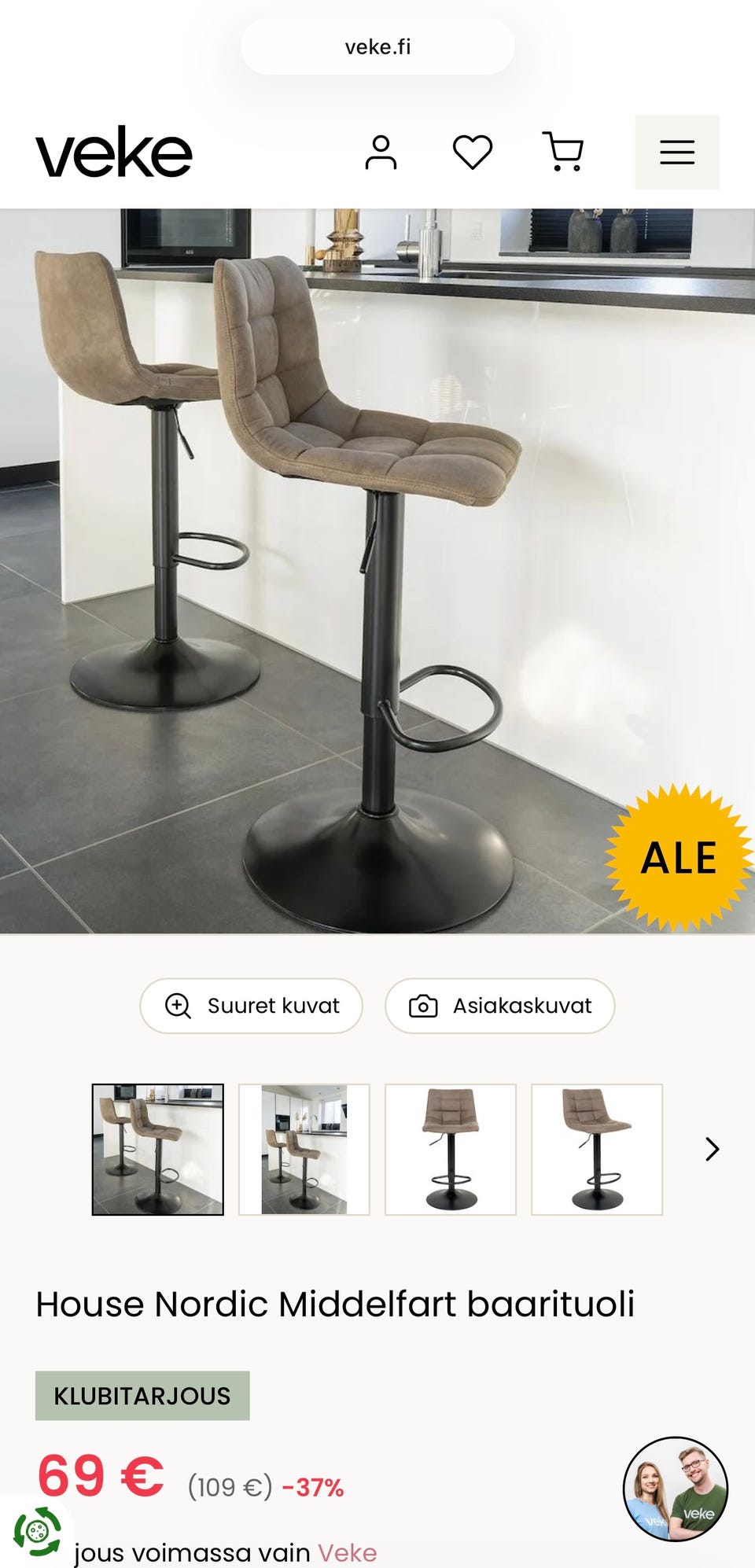Select the second thumbnail of kitchen view
The height and width of the screenshot is (1568, 755).
point(304,1150)
